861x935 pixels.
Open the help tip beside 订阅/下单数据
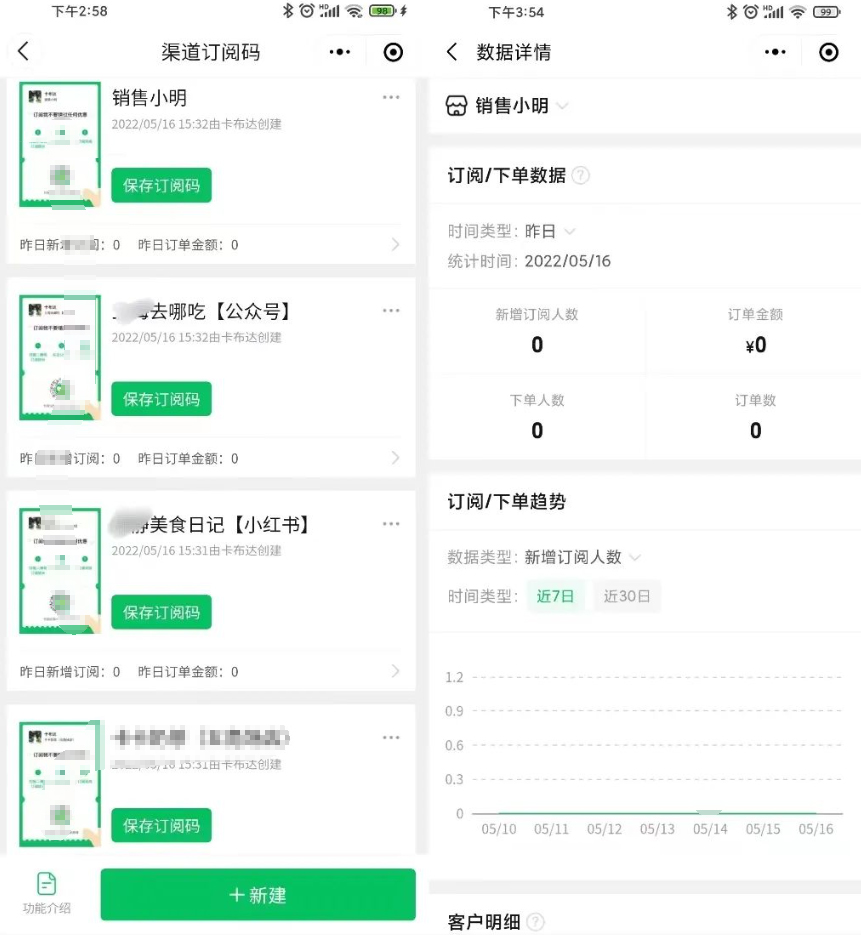566,173
